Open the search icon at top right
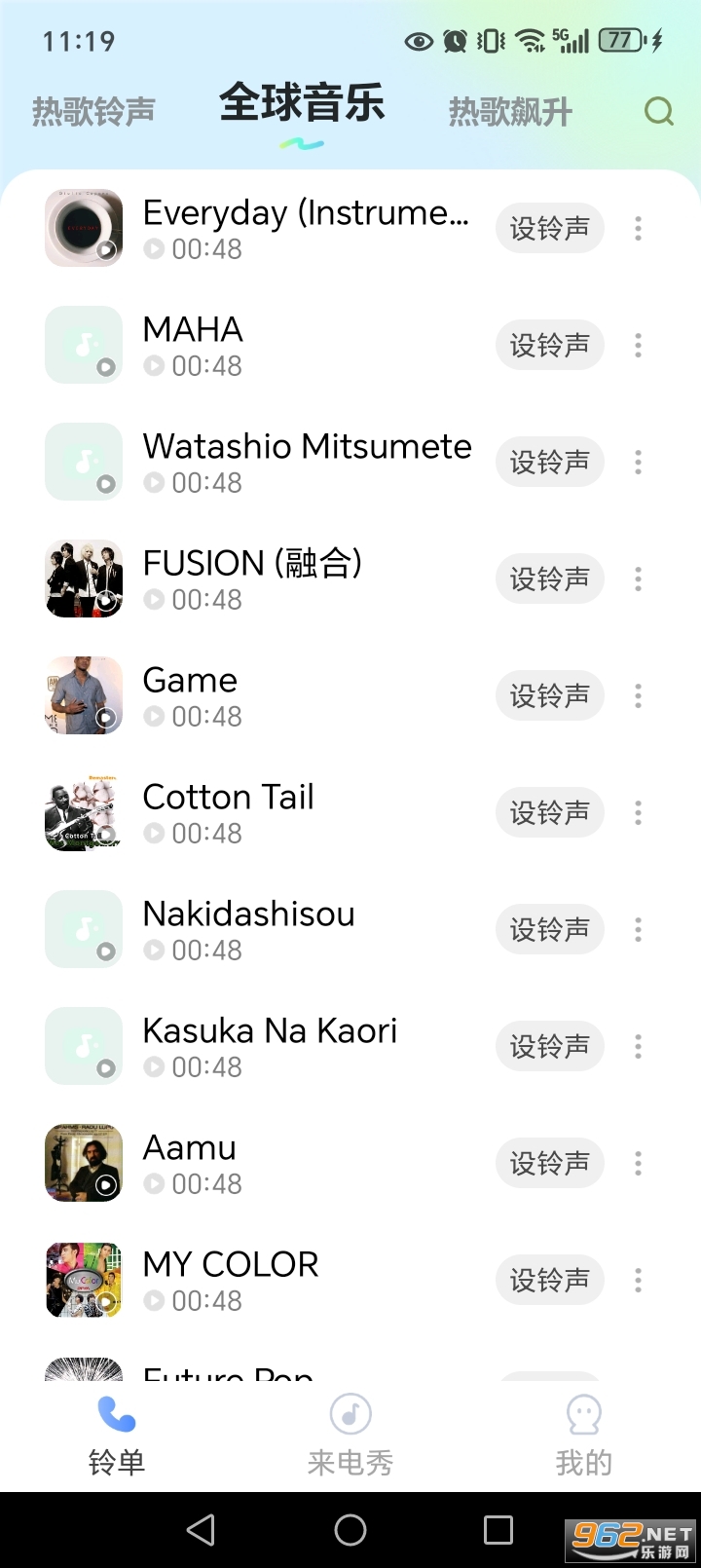The width and height of the screenshot is (701, 1568). tap(659, 111)
